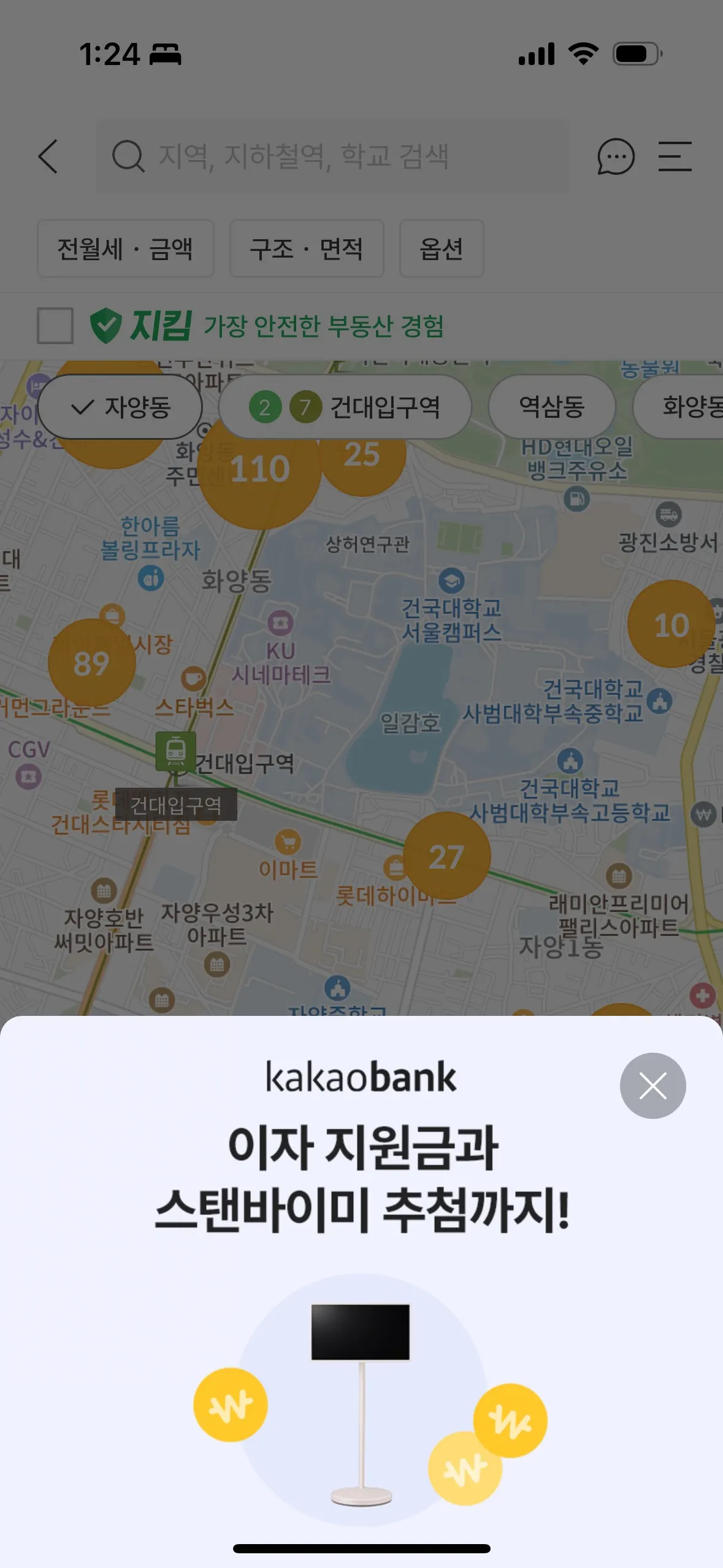Check the 지킴 safe listings checkbox
This screenshot has height=1568, width=723.
pyautogui.click(x=55, y=326)
